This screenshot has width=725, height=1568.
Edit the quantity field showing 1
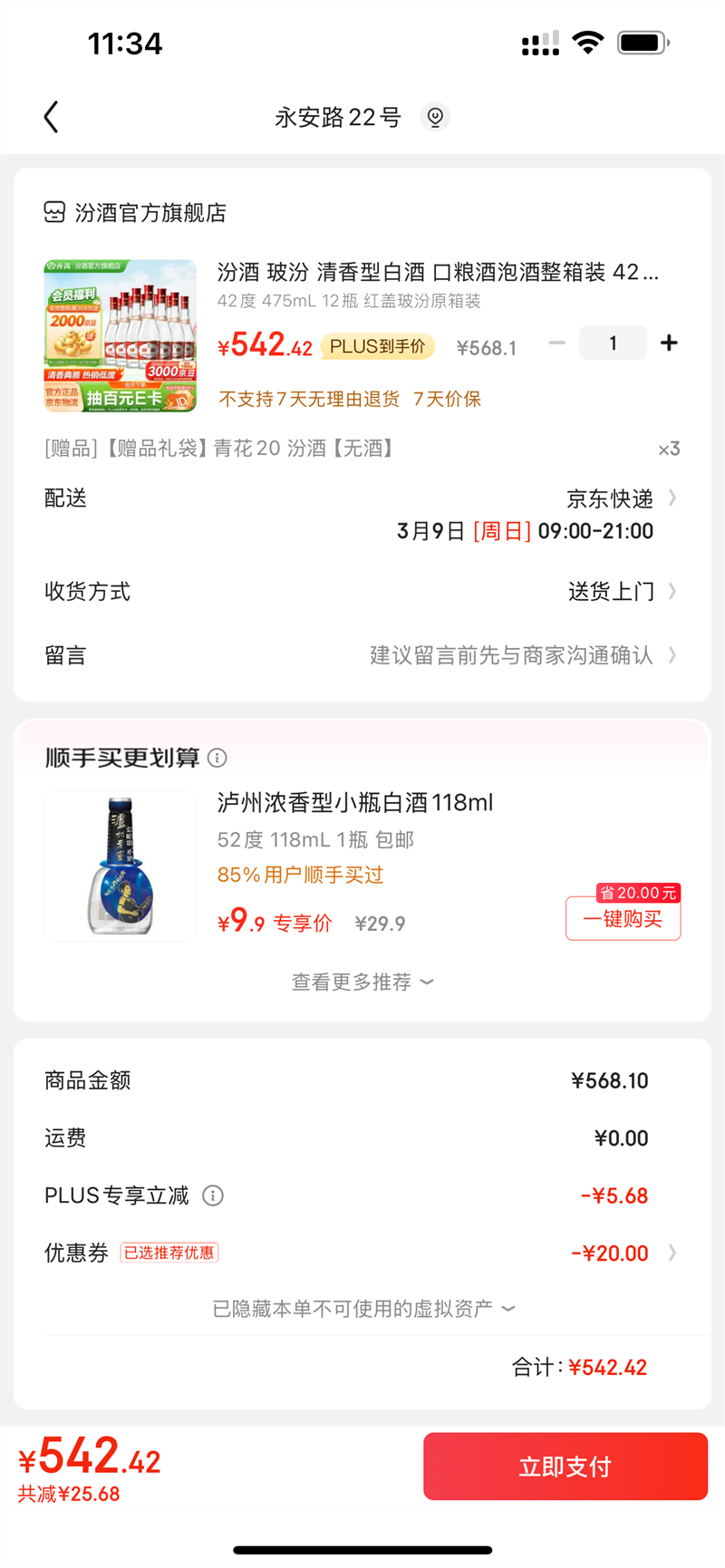pyautogui.click(x=614, y=343)
